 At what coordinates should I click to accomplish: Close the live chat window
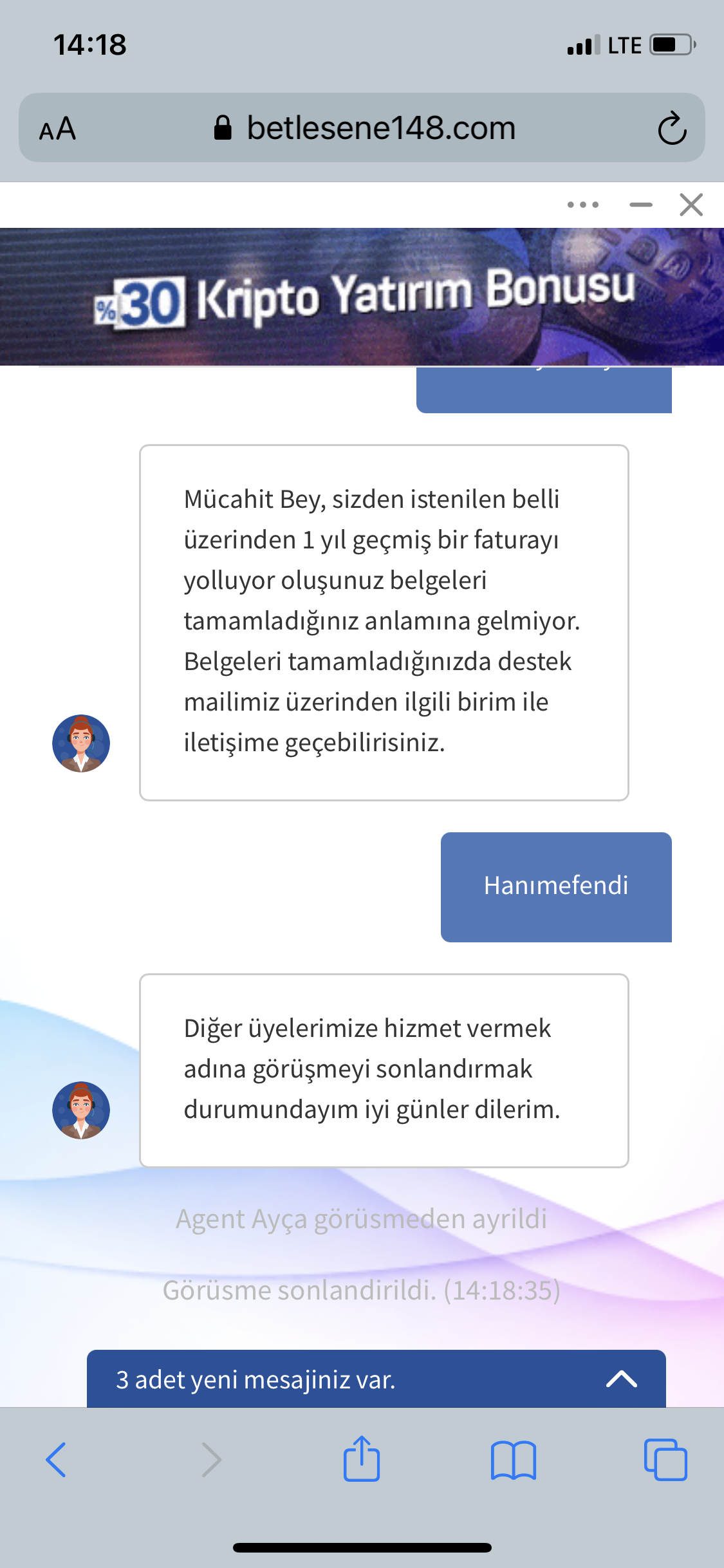(x=691, y=205)
